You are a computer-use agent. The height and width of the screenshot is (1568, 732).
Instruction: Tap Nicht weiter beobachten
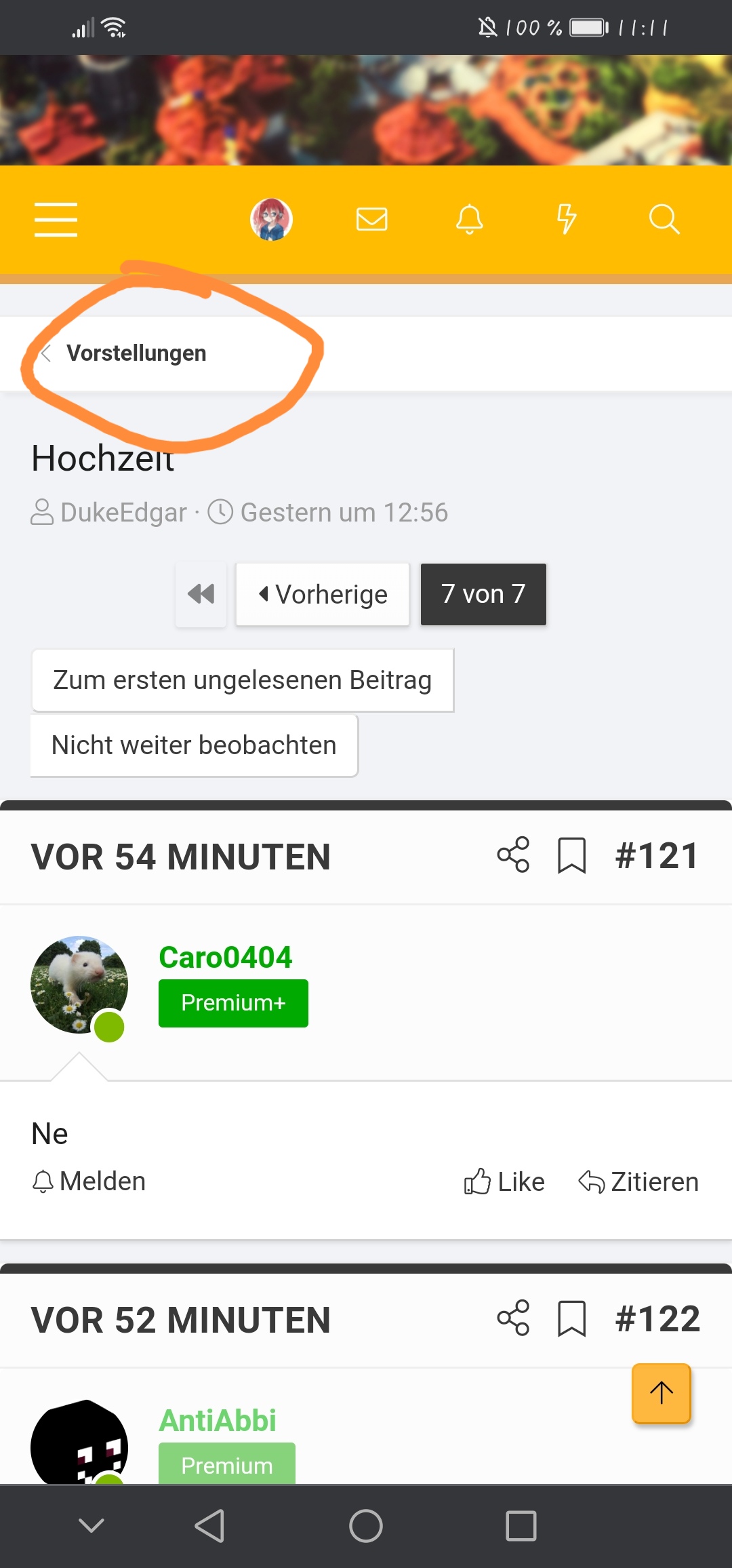(194, 745)
